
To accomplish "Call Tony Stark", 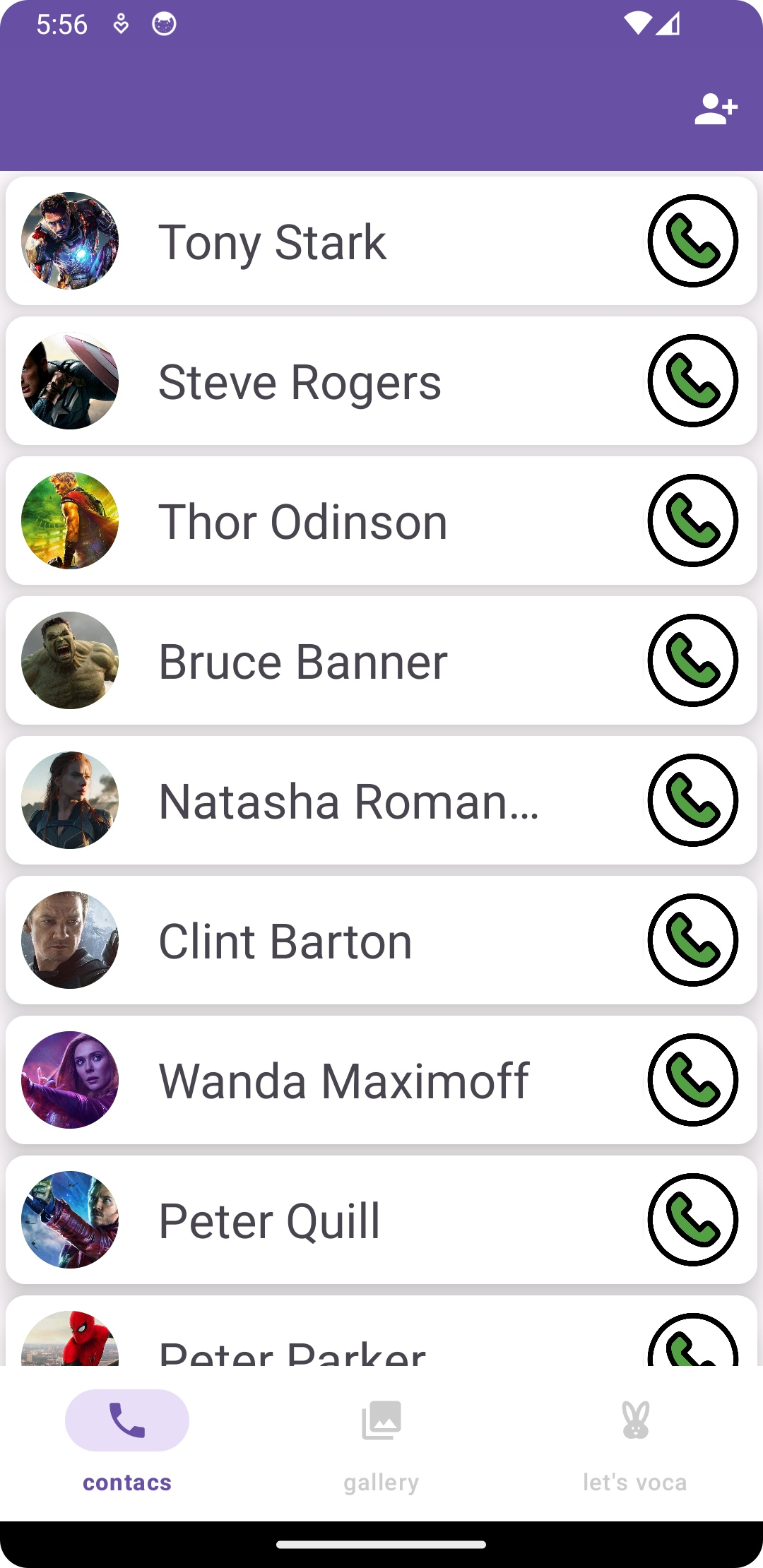I will [692, 241].
